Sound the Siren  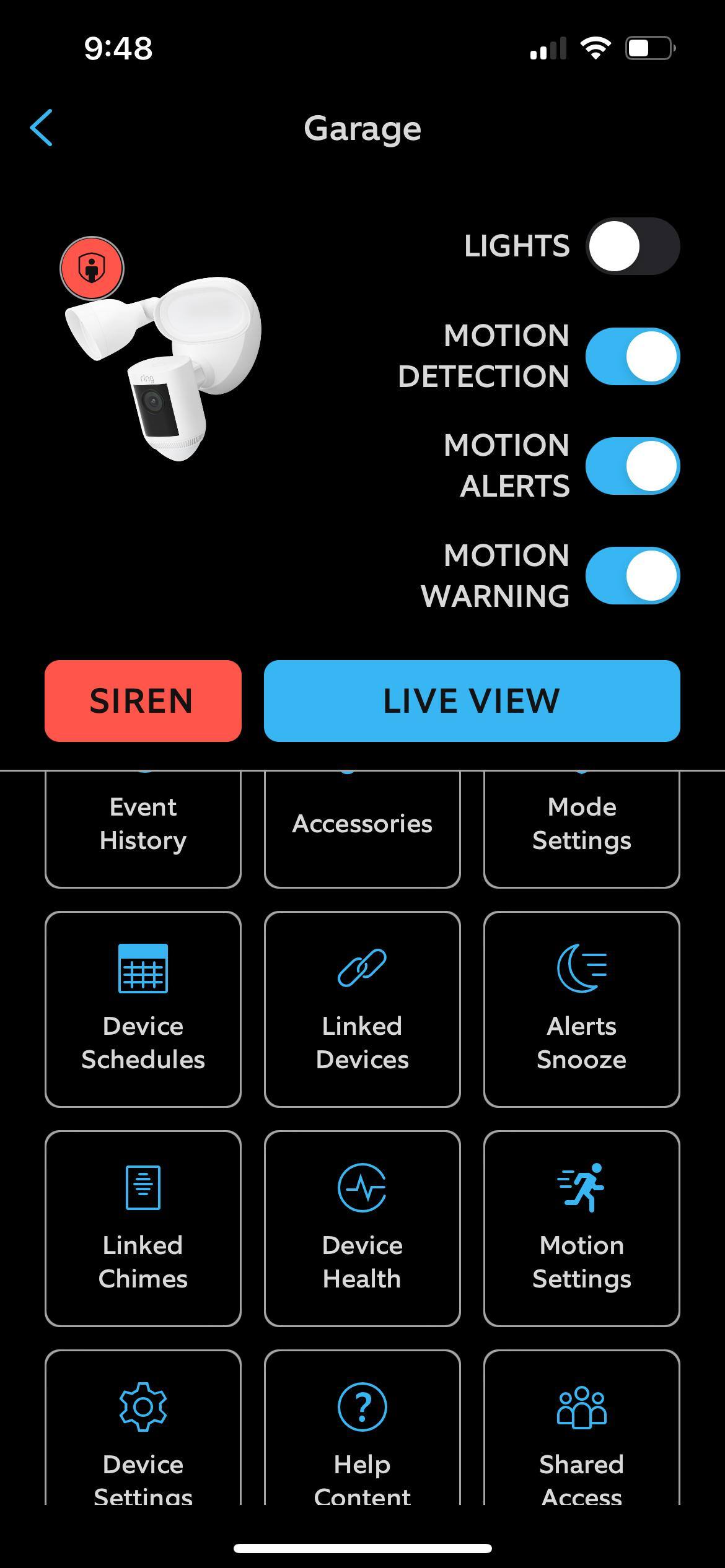tap(143, 701)
